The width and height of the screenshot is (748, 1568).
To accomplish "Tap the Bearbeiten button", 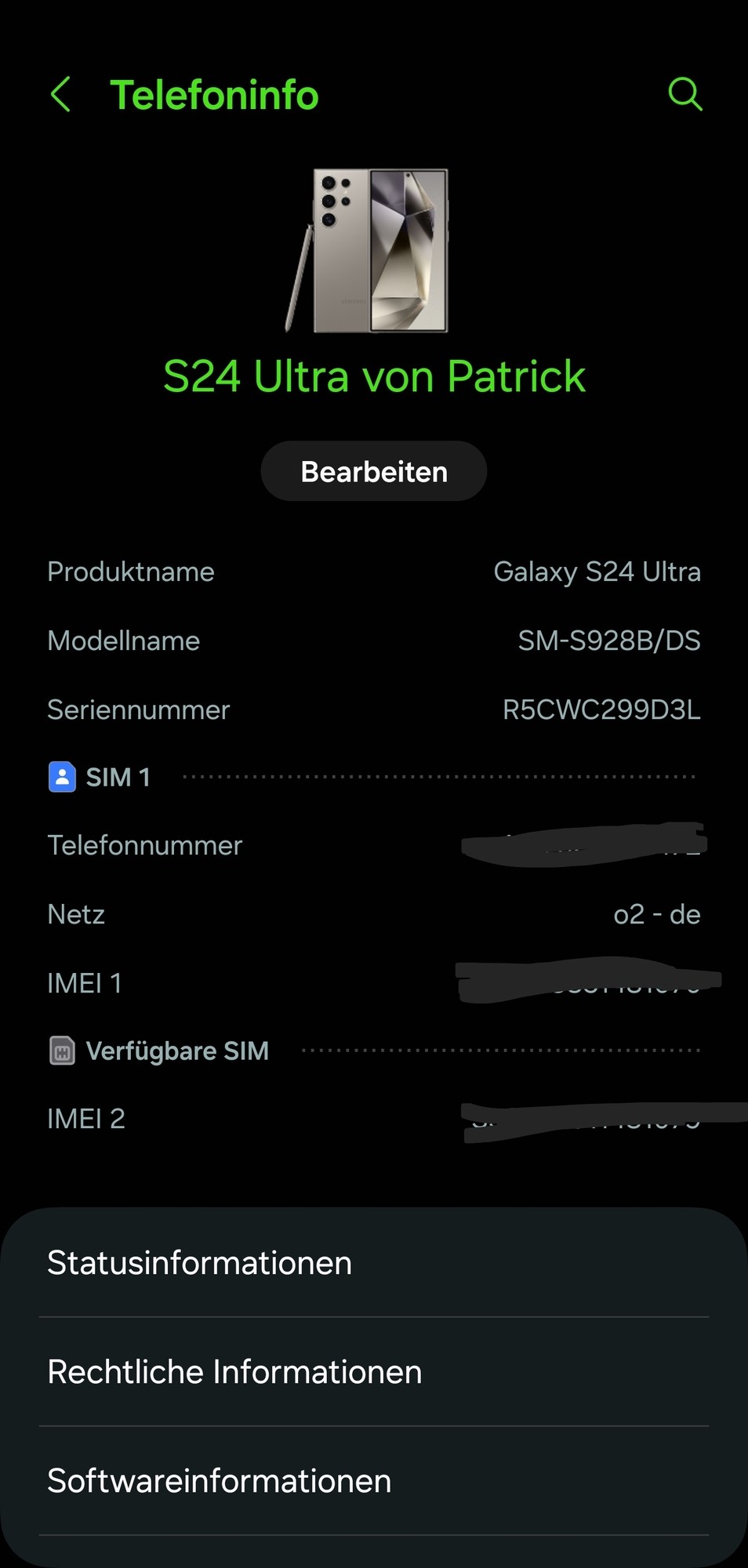I will point(374,472).
